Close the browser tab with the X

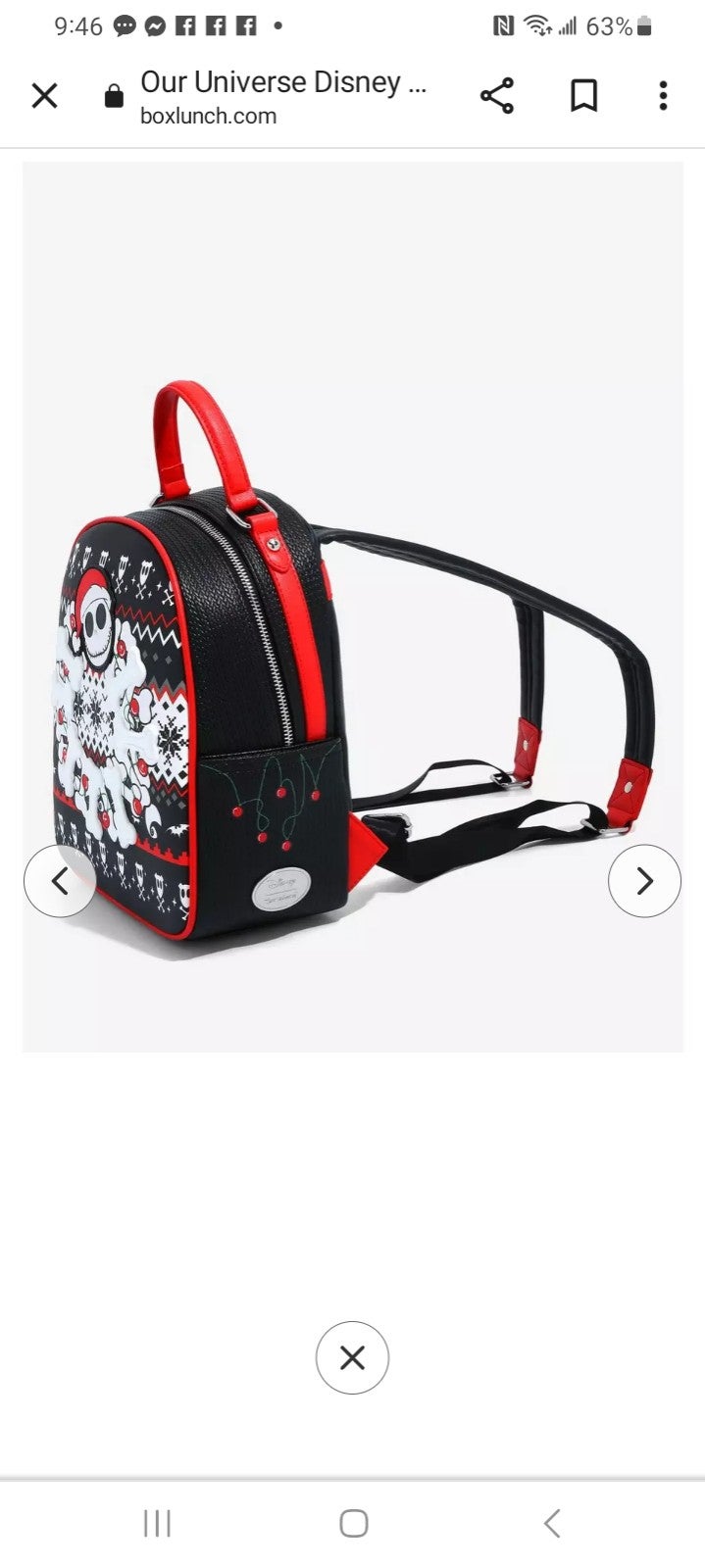click(x=44, y=96)
